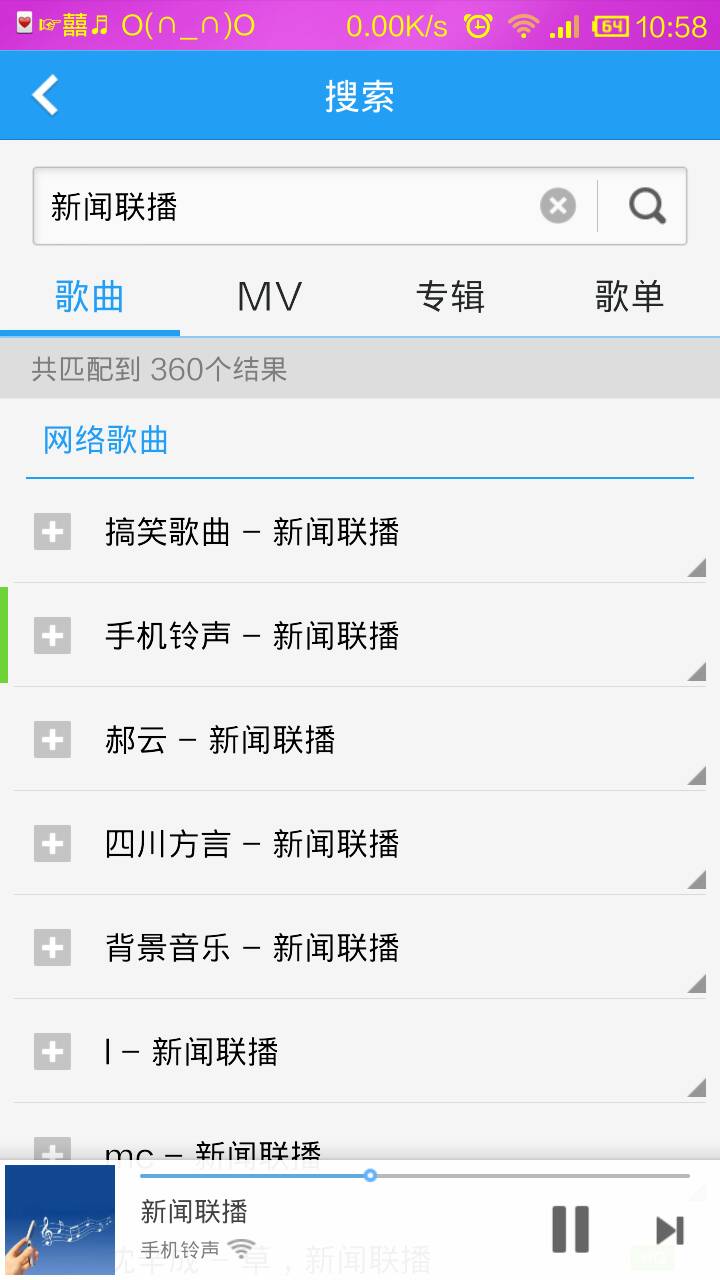Edit the search field containing 新闻联播

tap(290, 206)
